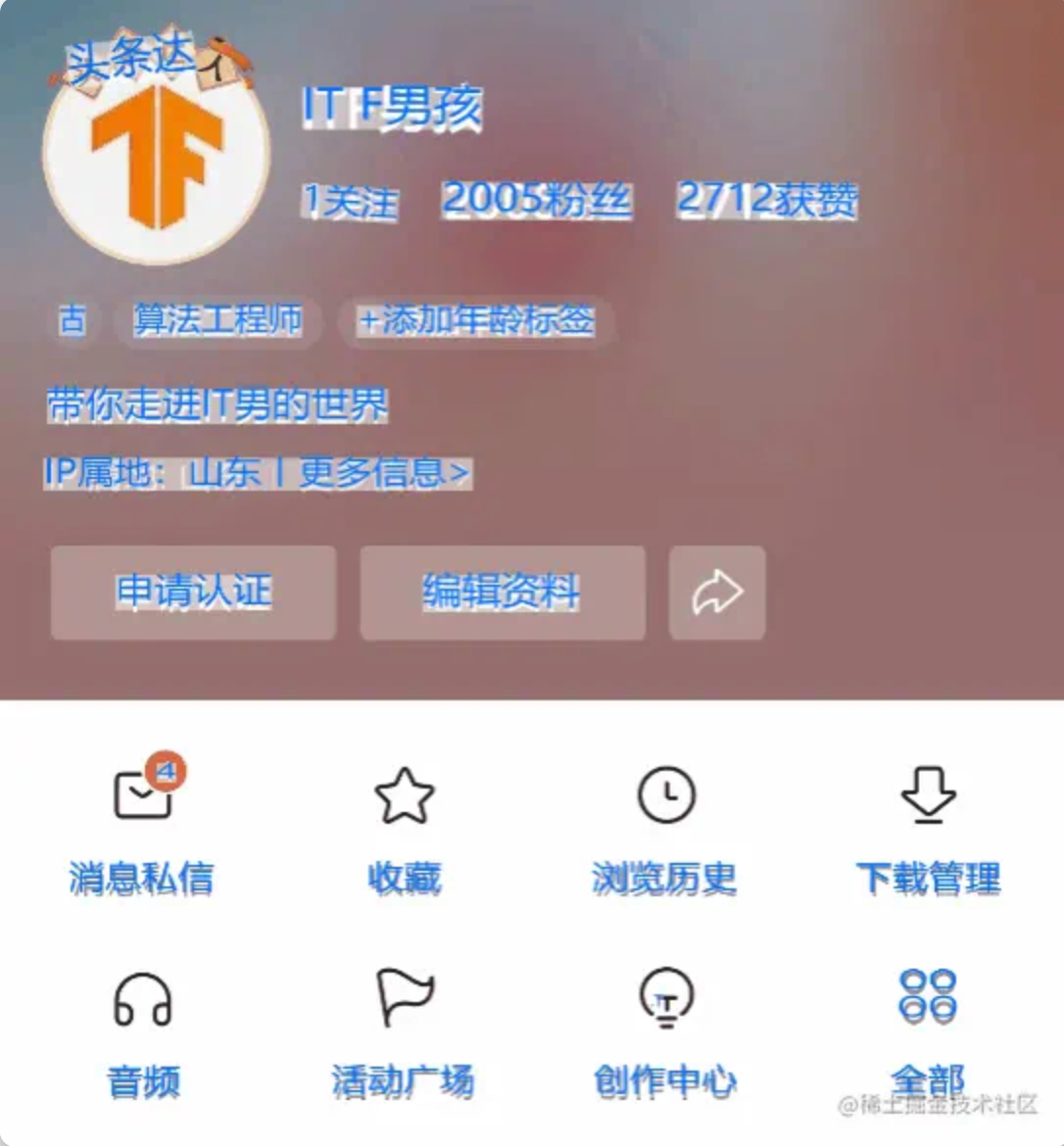The height and width of the screenshot is (1146, 1064).
Task: Open the 音频 audio section
Action: pos(143,1033)
